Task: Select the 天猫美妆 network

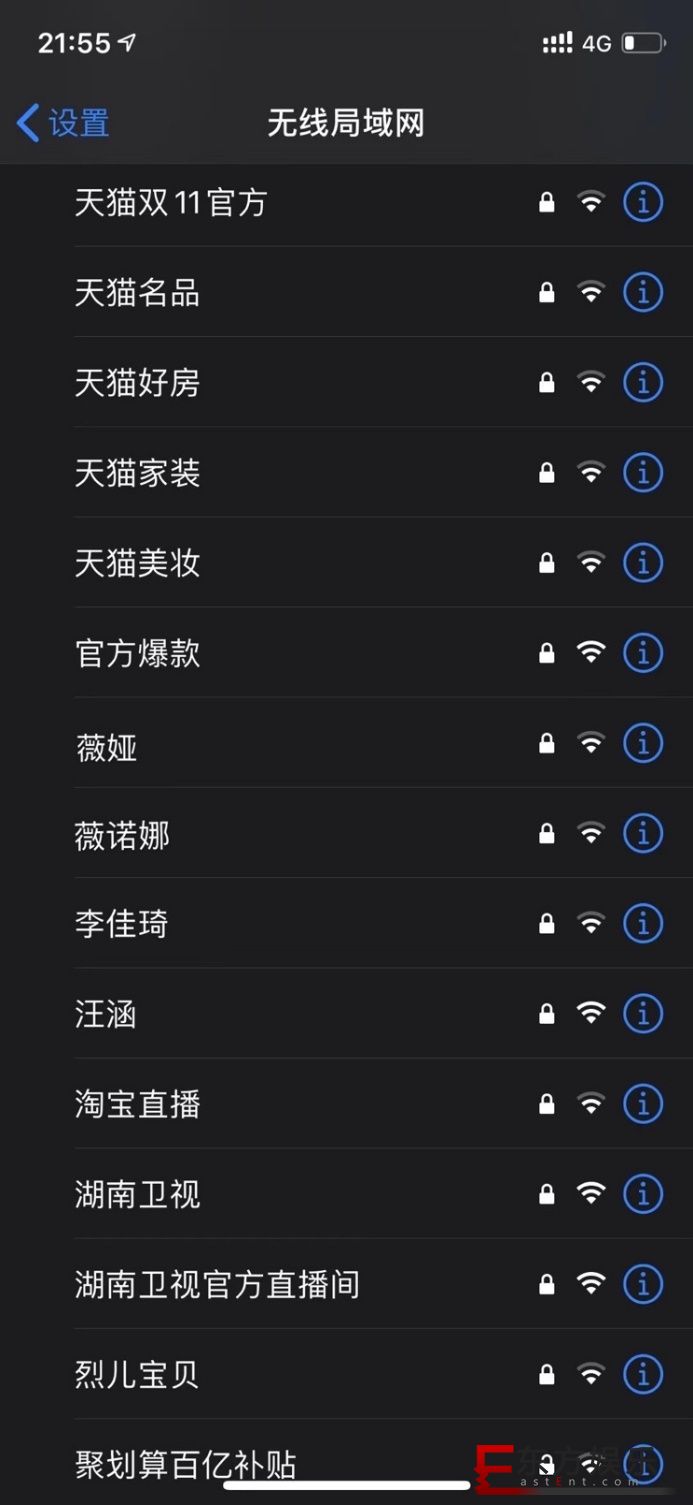Action: pos(138,563)
